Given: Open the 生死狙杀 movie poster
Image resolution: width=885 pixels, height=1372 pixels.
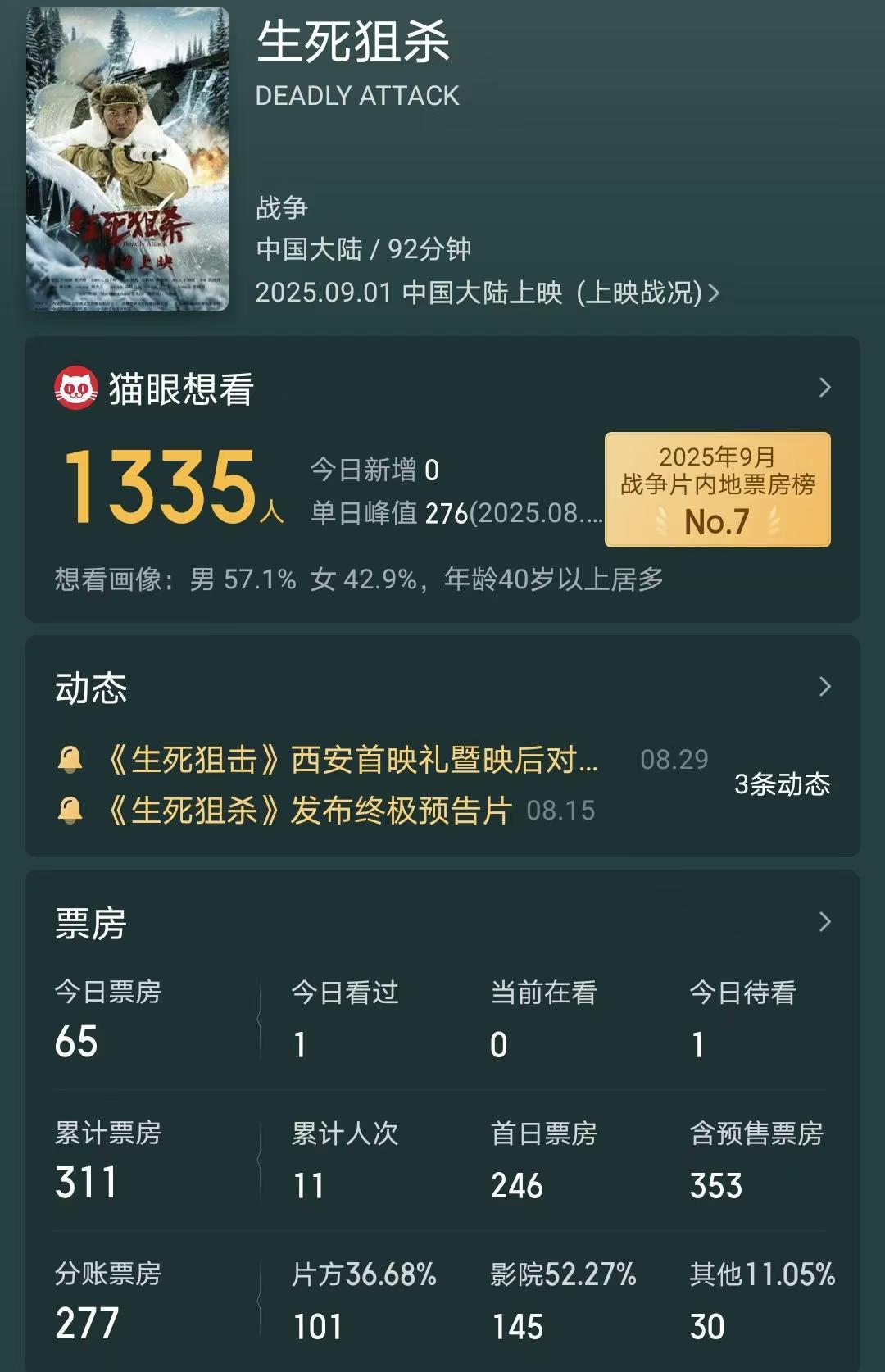Looking at the screenshot, I should point(128,159).
